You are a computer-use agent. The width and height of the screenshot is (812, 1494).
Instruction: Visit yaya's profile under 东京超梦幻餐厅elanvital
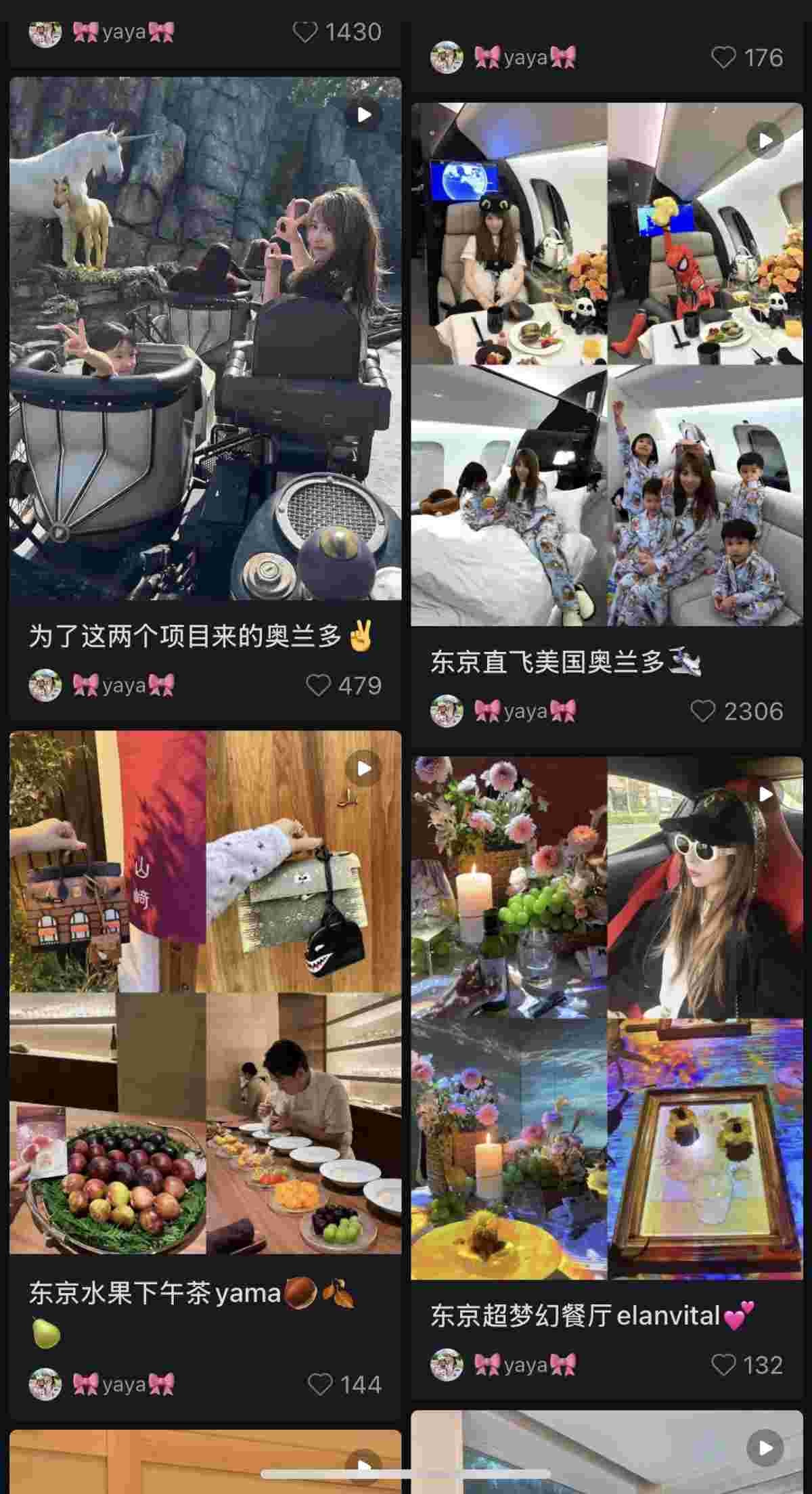click(503, 1365)
